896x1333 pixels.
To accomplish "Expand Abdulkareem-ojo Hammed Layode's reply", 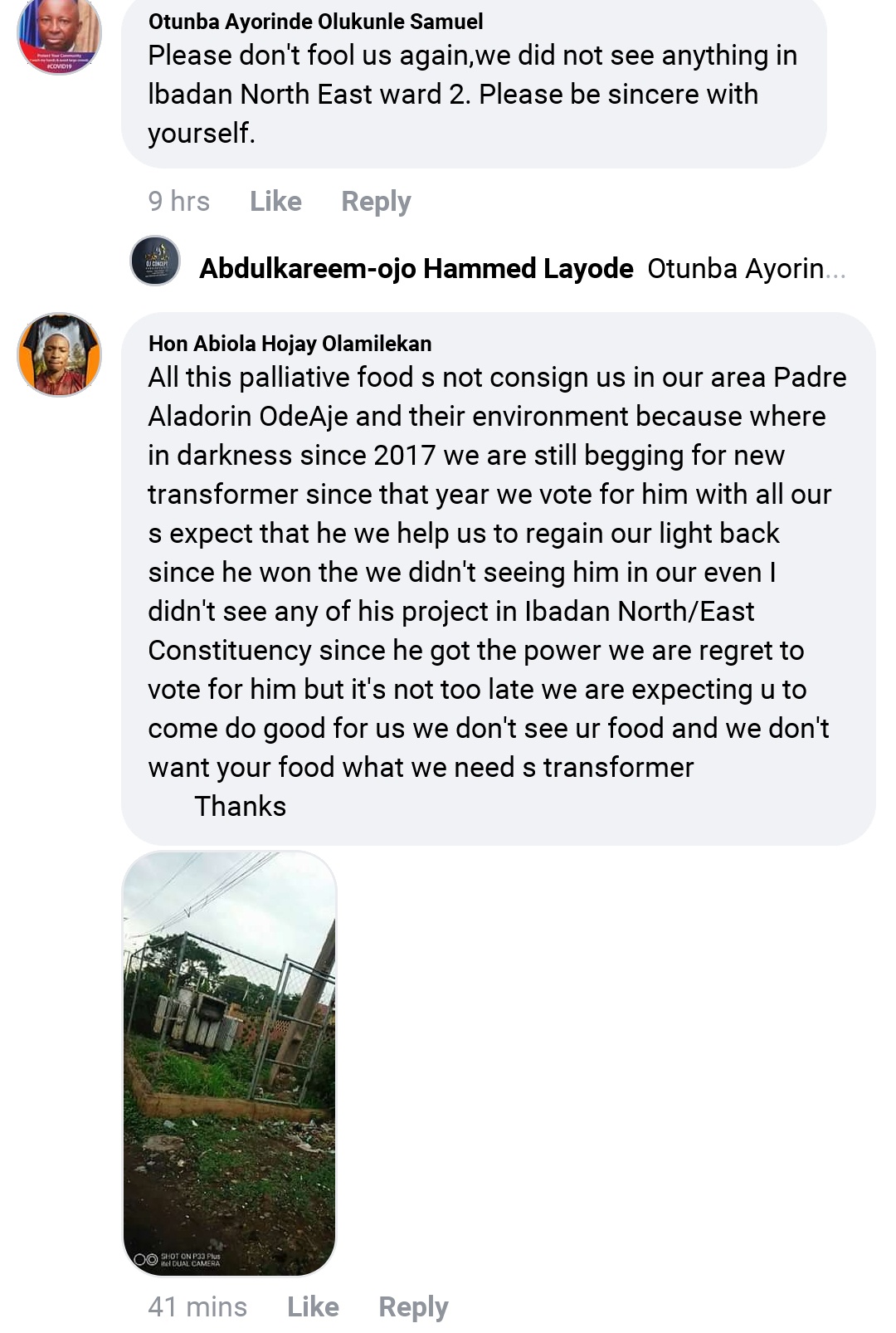I will pos(523,269).
